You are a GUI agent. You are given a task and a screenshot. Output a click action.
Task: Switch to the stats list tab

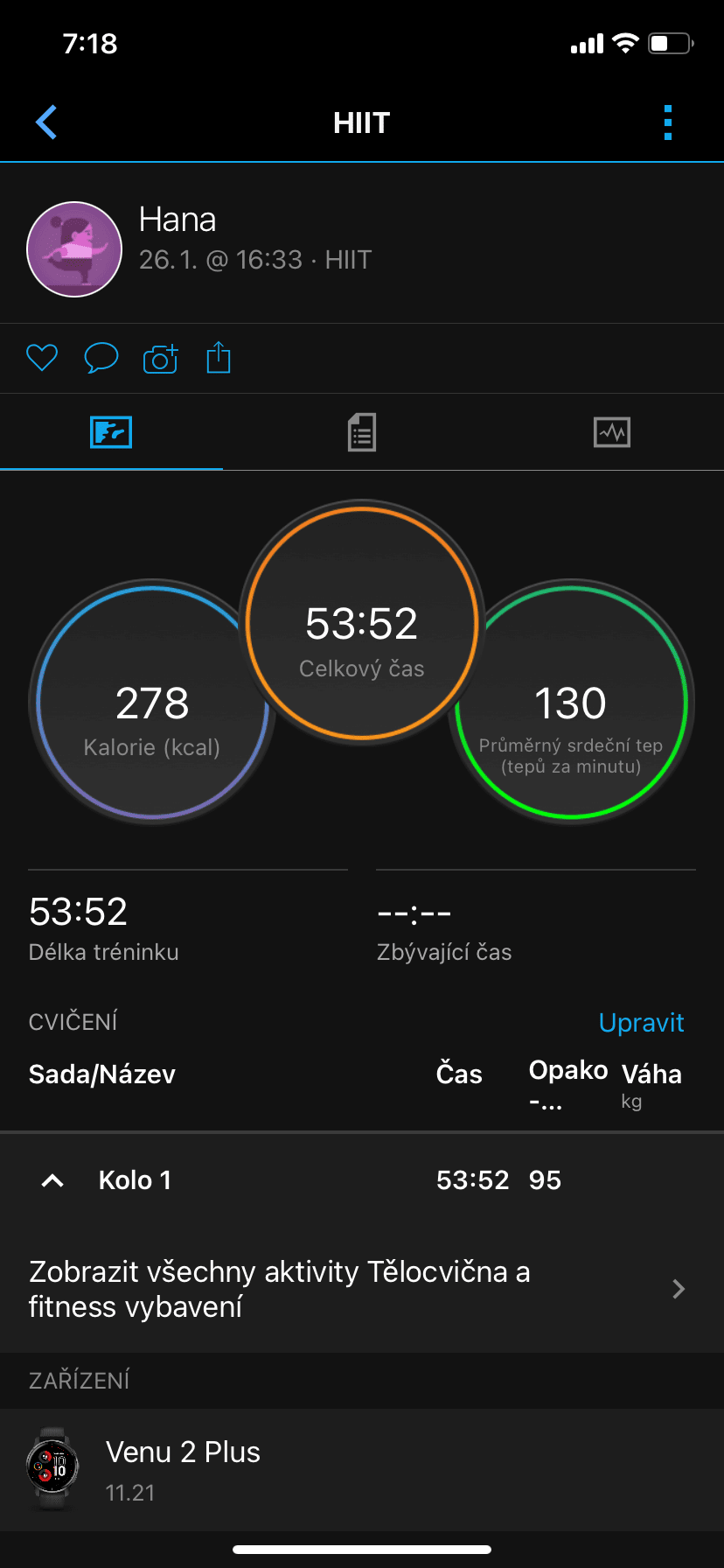tap(362, 432)
